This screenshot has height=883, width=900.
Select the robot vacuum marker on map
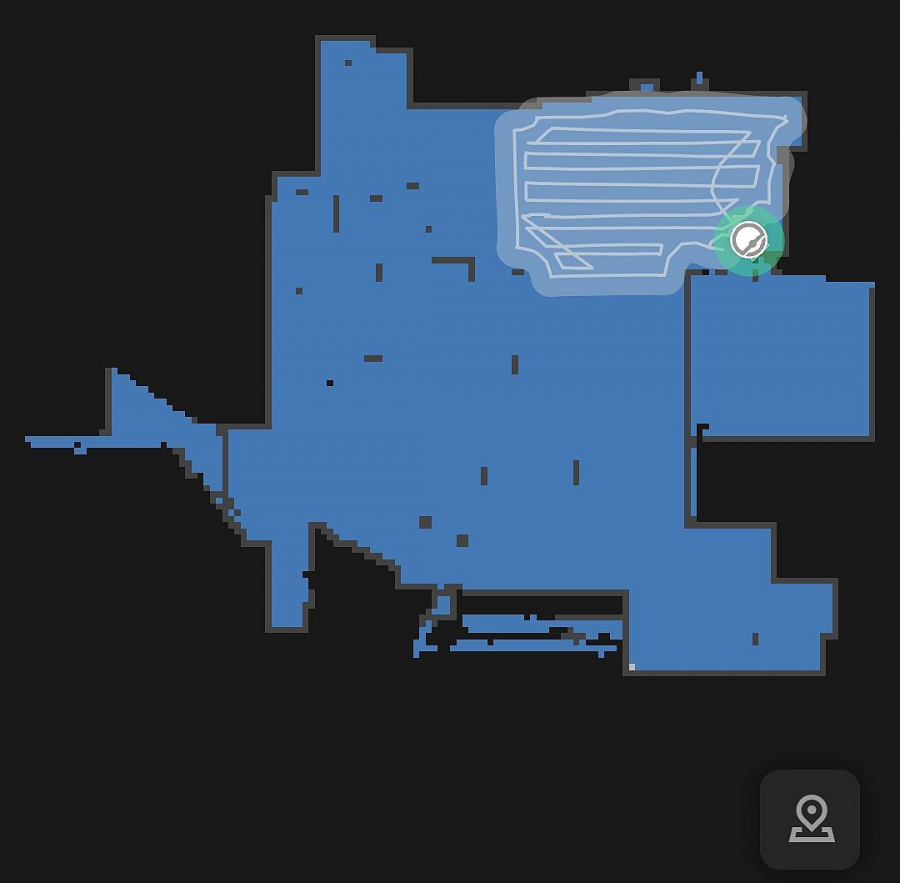pyautogui.click(x=748, y=240)
